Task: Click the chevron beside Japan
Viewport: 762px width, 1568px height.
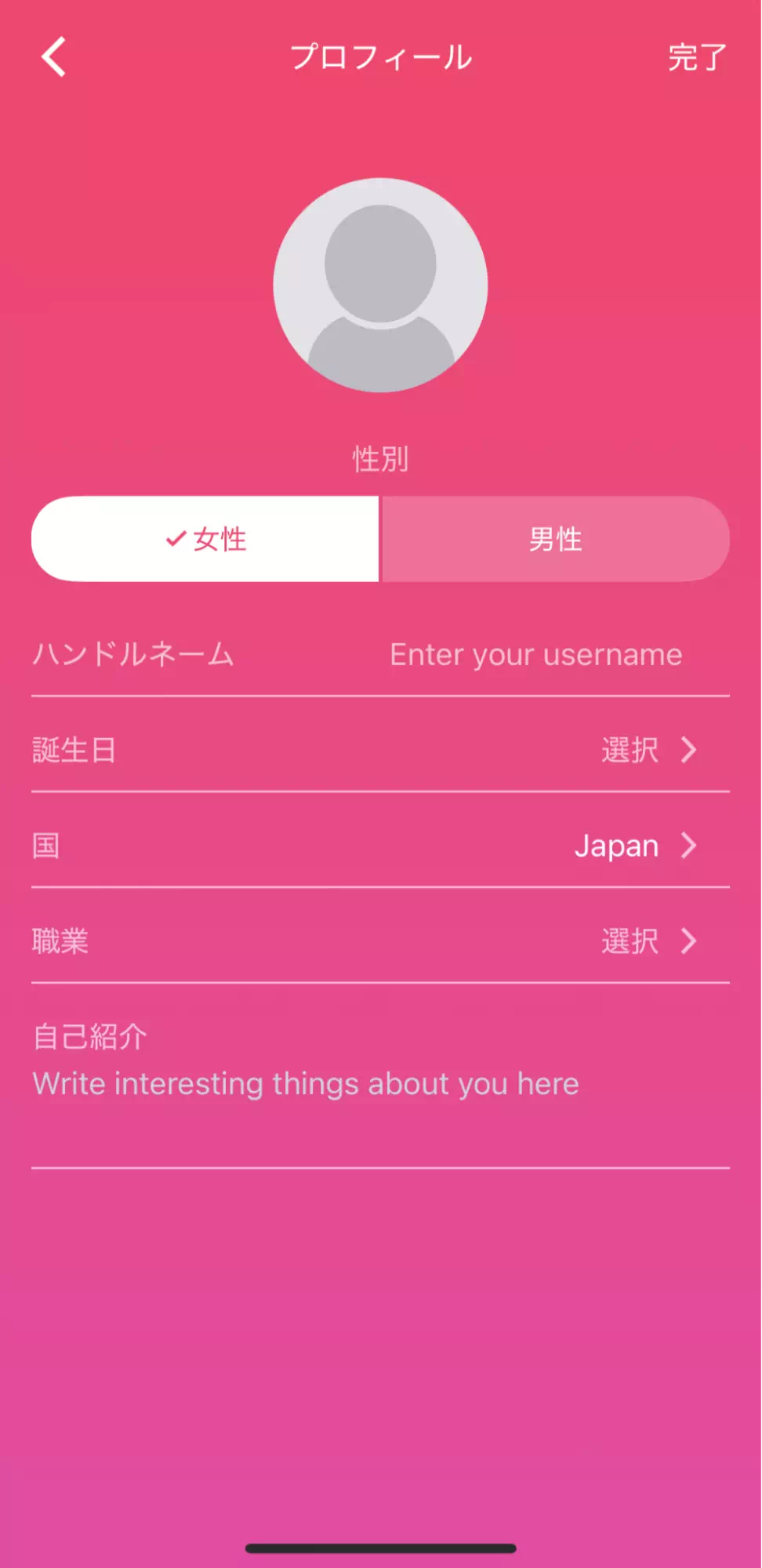Action: [688, 846]
